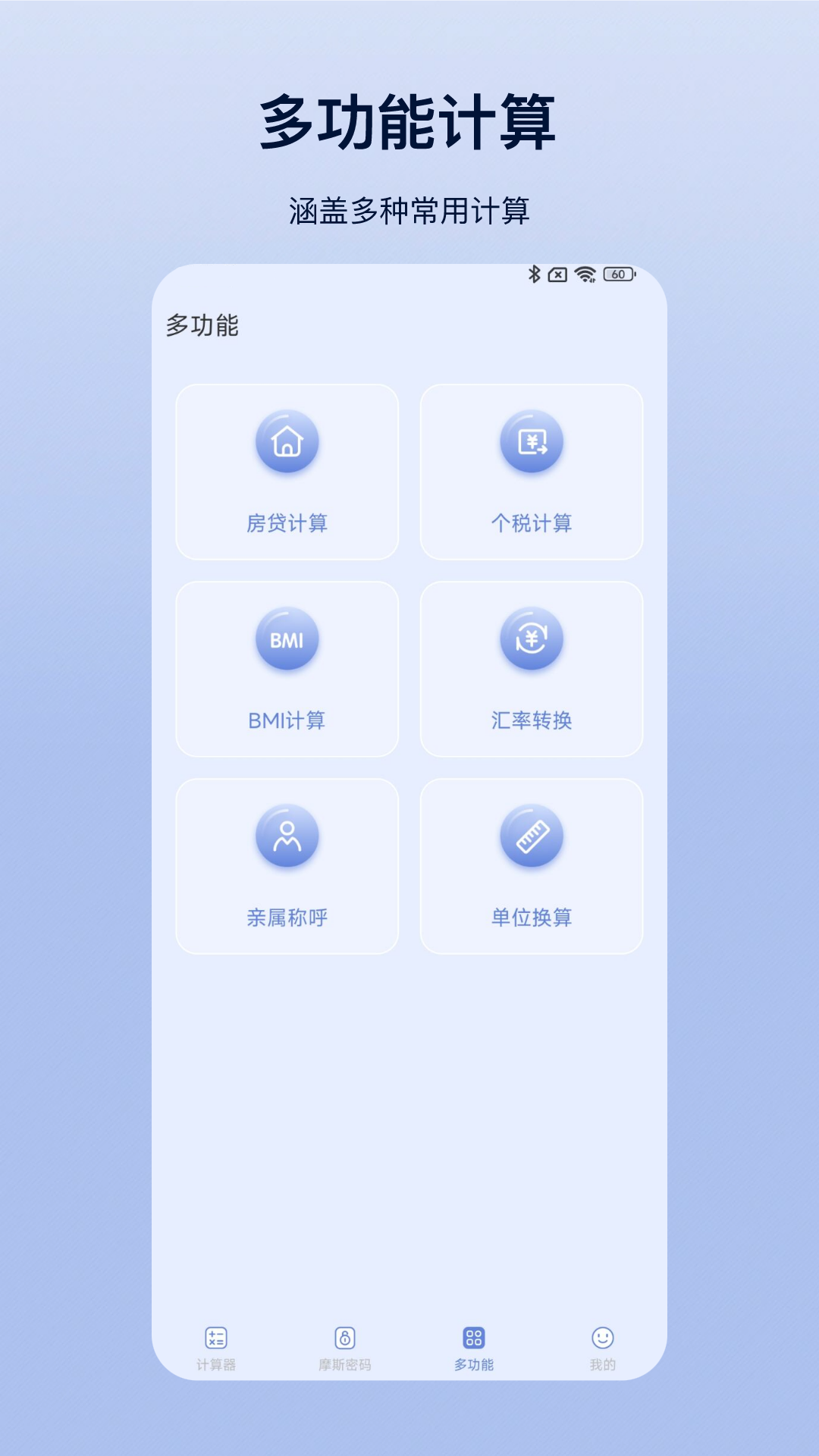Tap the BMI circle icon
The height and width of the screenshot is (1456, 819).
tap(286, 639)
